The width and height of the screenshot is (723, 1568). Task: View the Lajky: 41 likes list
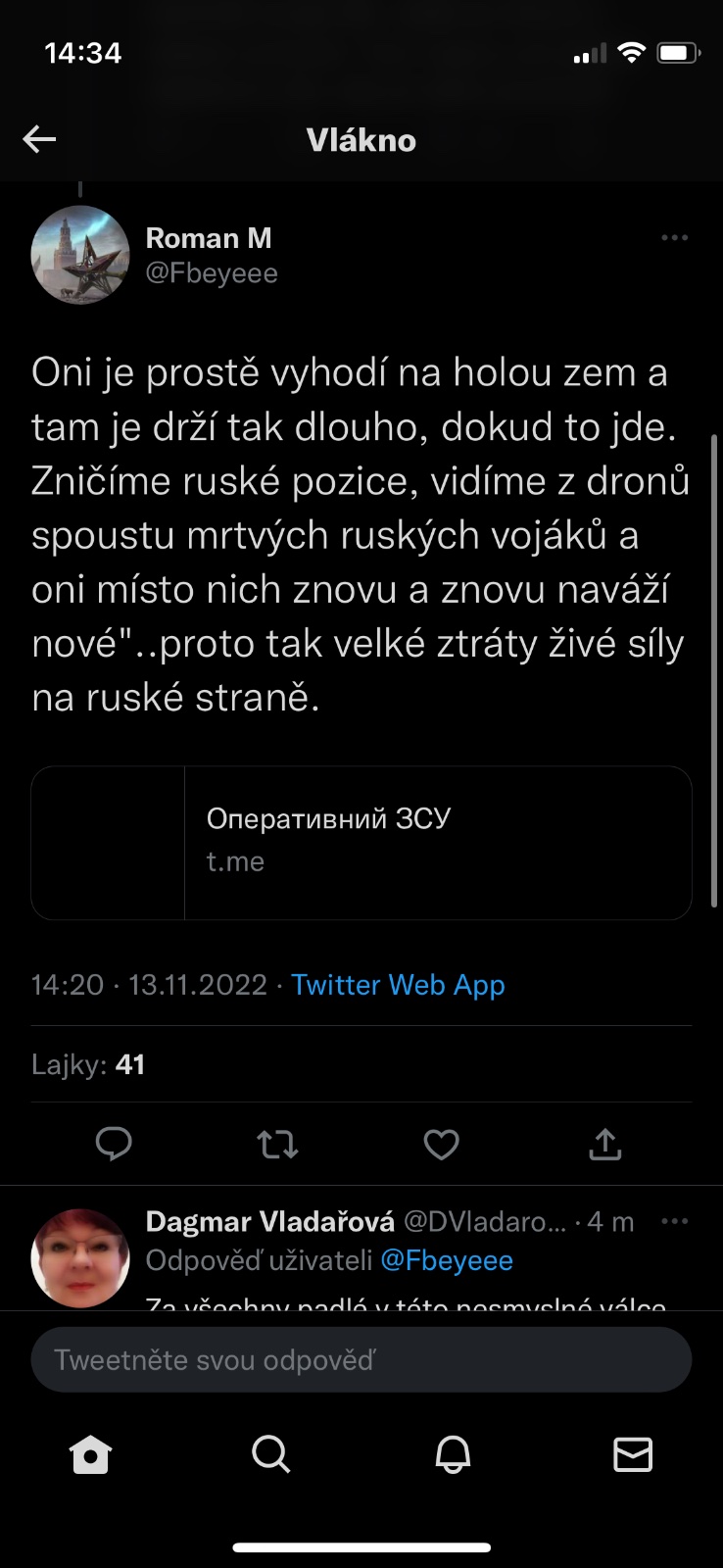click(88, 1064)
